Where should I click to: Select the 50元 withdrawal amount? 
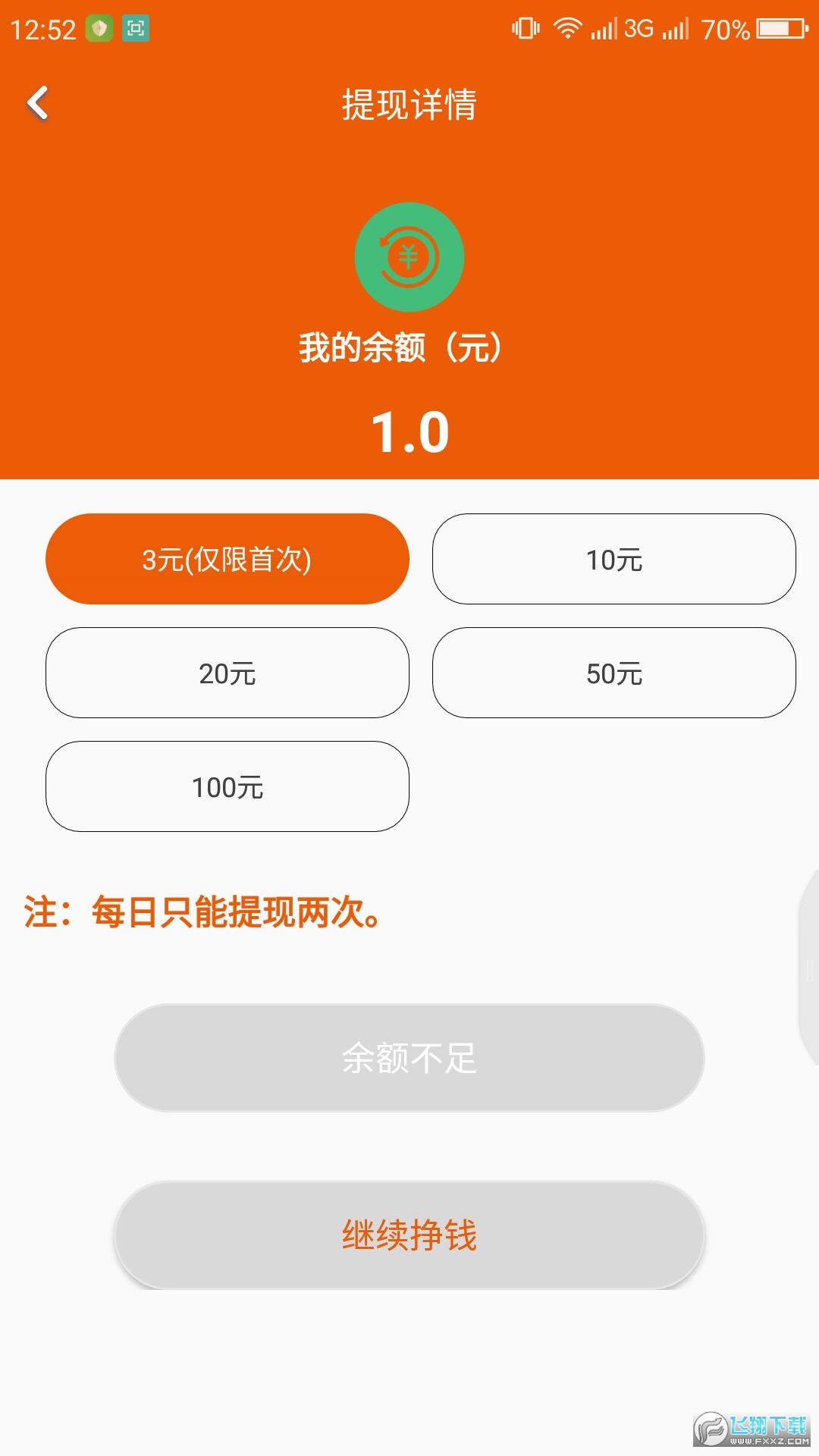pos(614,673)
